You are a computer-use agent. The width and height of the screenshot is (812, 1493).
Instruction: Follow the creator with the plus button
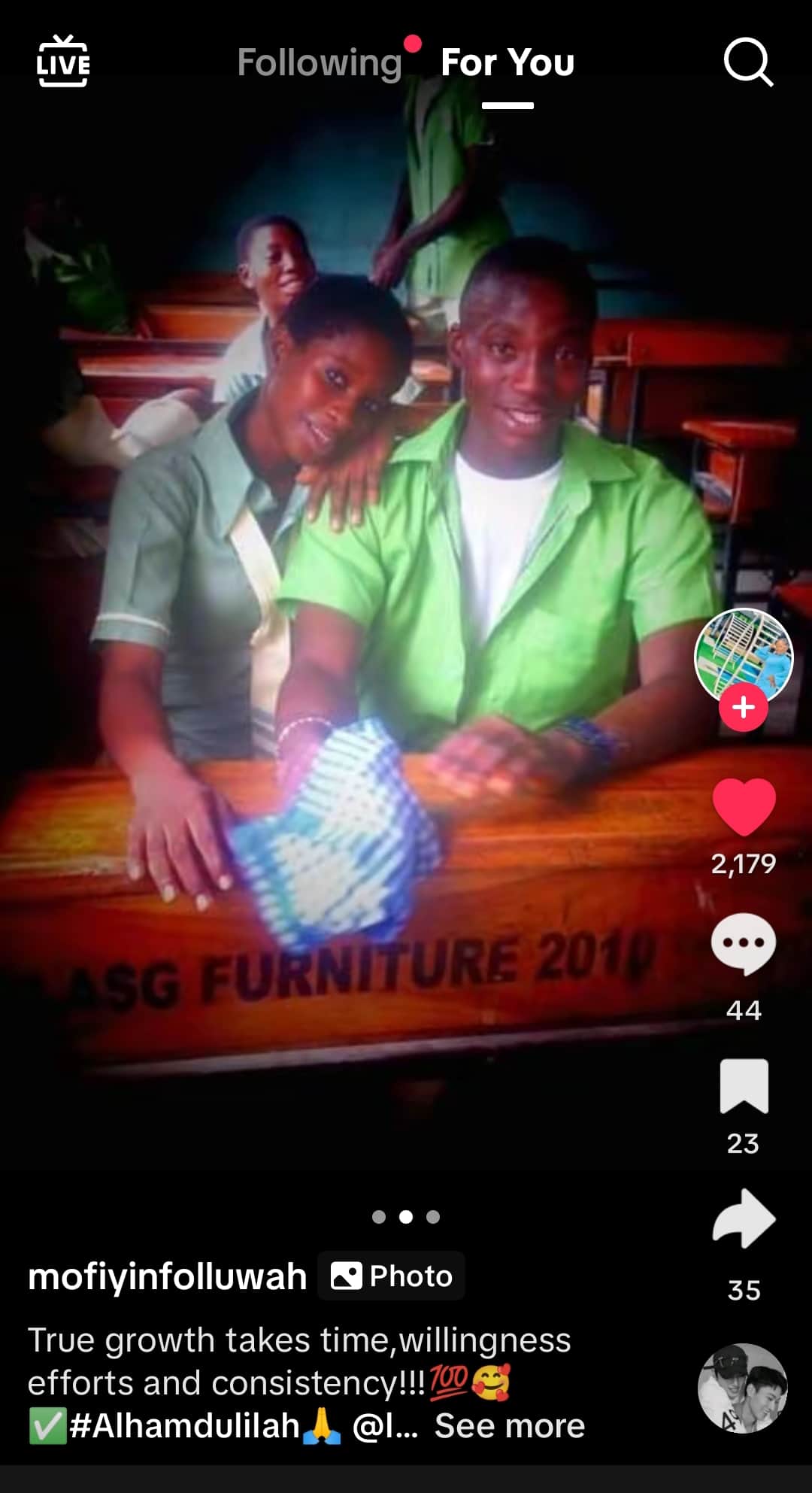[743, 708]
